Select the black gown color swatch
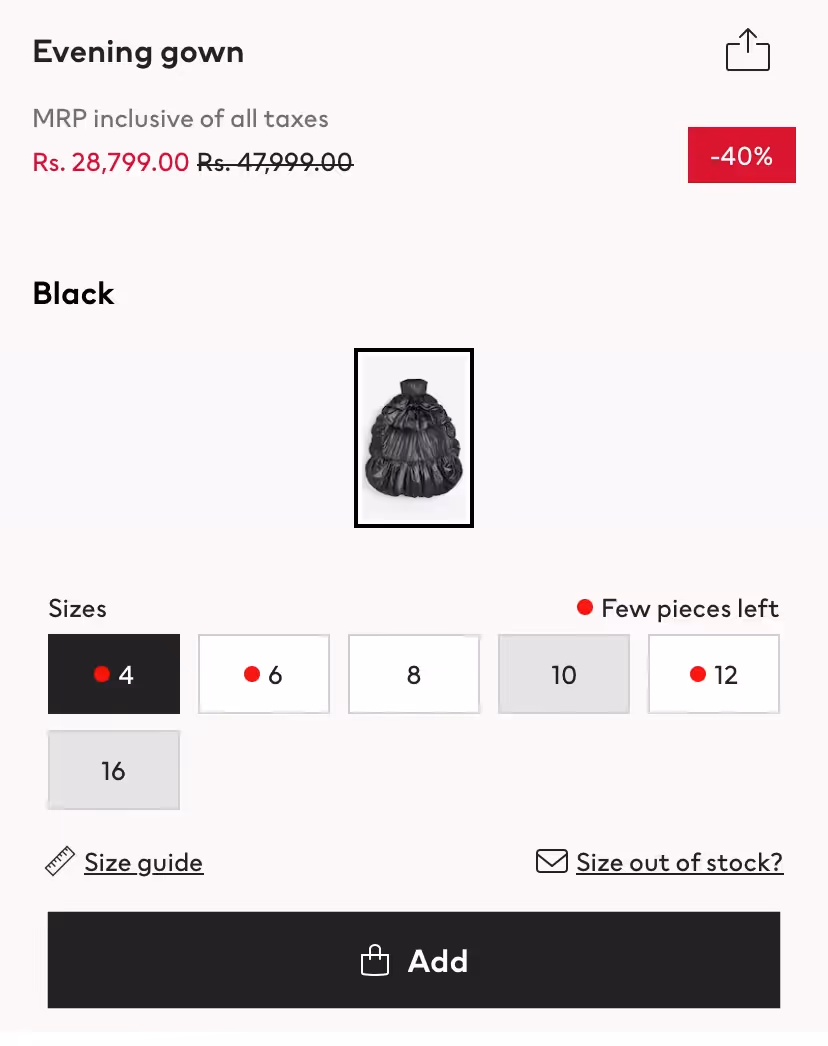Screen dimensions: 828x1046 click(414, 438)
